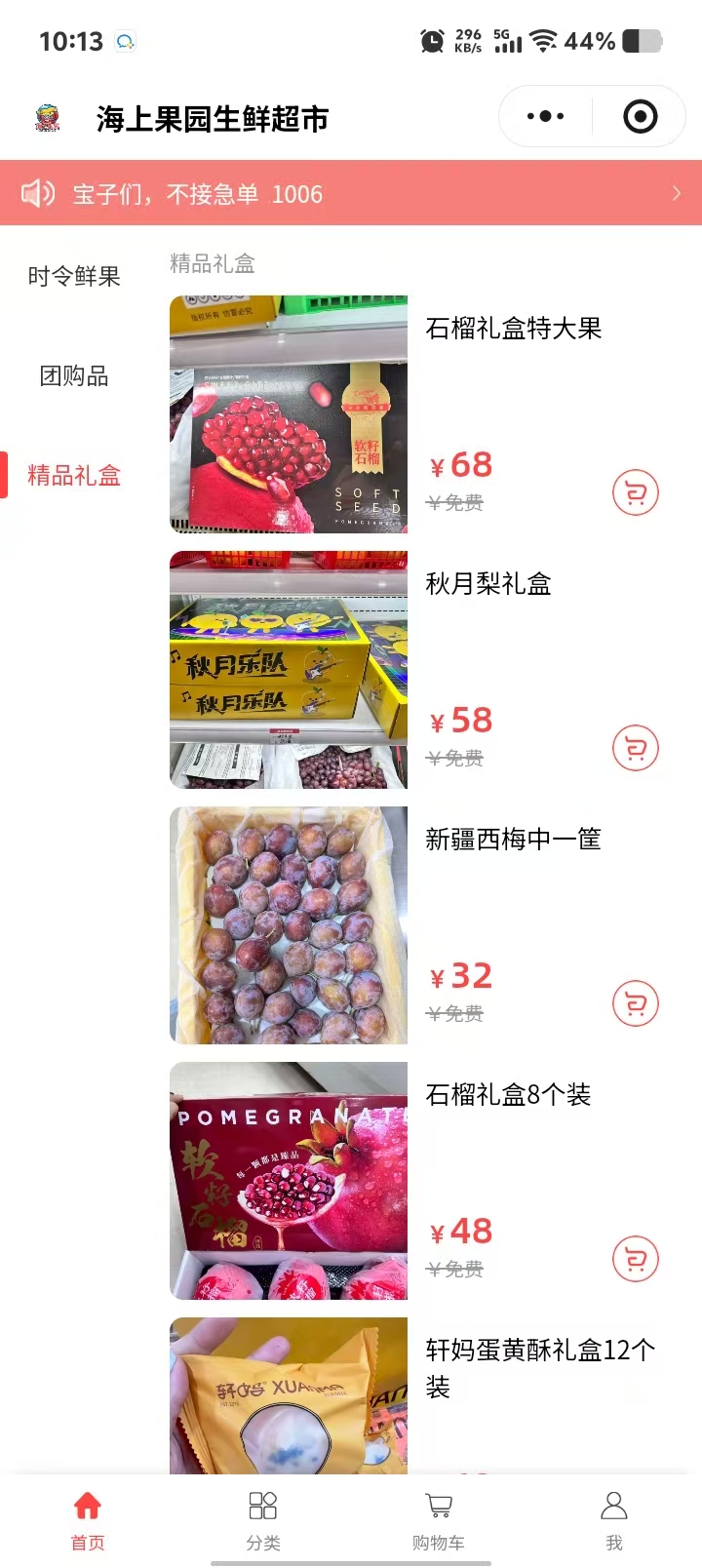702x1568 pixels.
Task: Switch to the 分类 tab
Action: (x=263, y=1519)
